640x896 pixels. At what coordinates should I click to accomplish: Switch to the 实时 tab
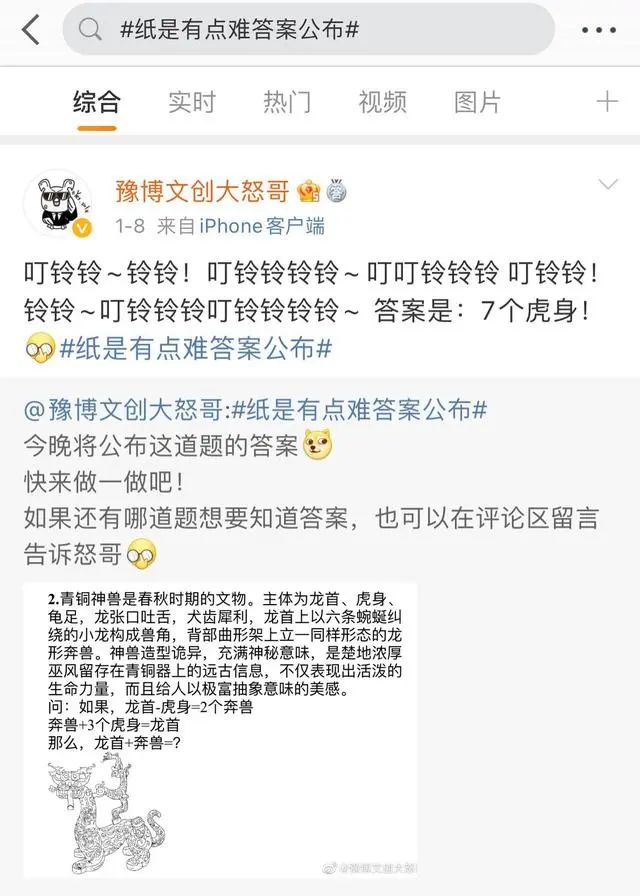[191, 101]
